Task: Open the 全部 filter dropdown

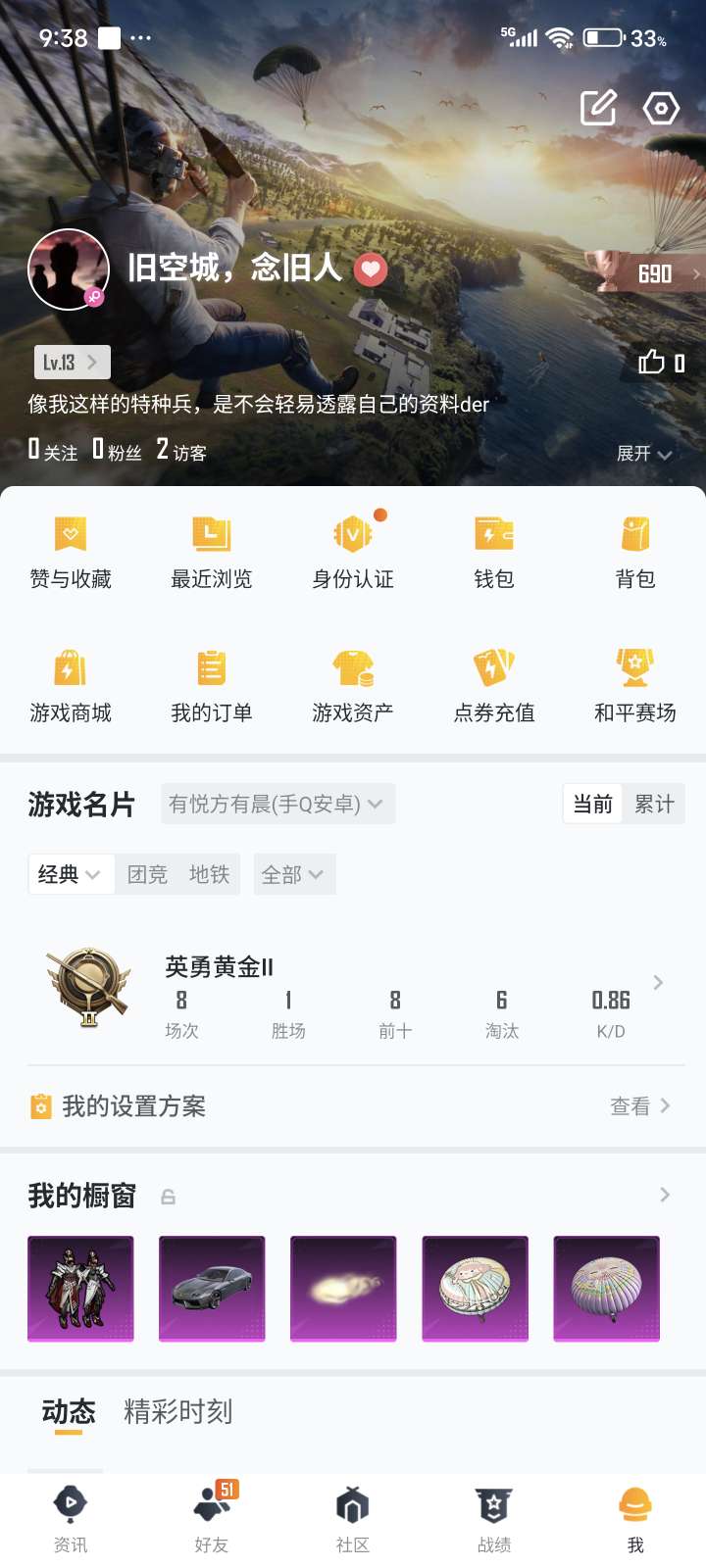Action: 293,874
